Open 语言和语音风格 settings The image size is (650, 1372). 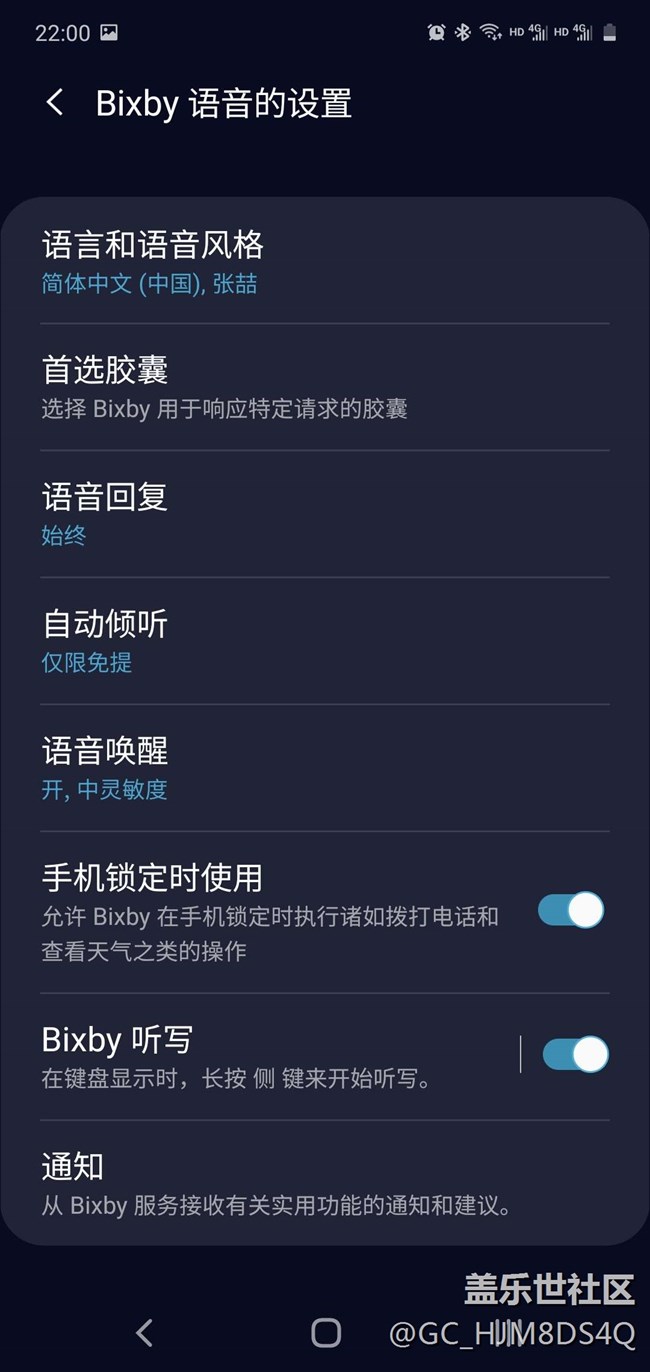(325, 261)
